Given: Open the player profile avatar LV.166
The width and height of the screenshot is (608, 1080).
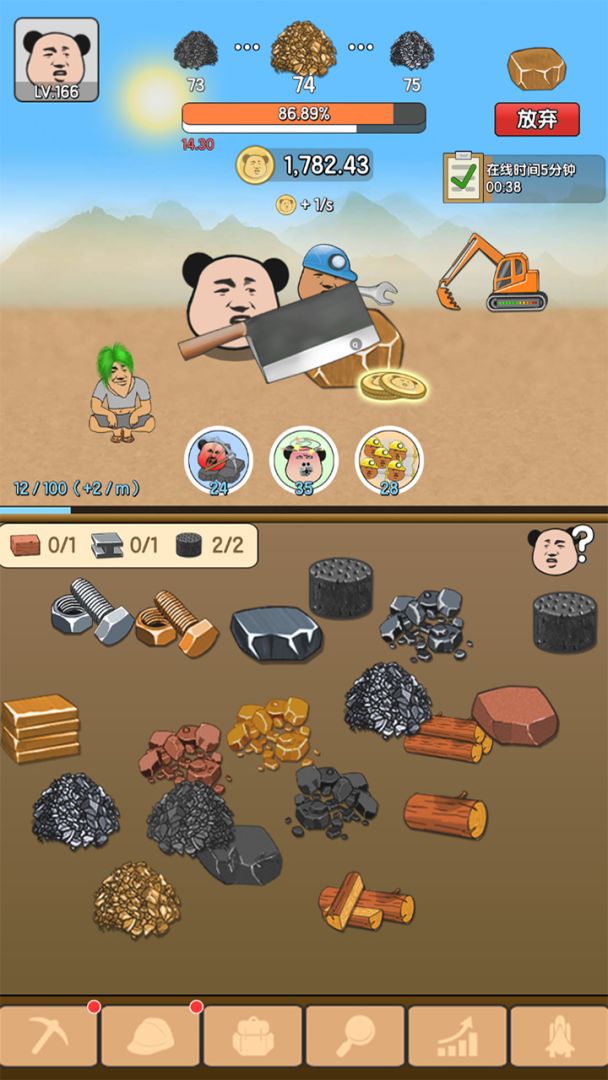Looking at the screenshot, I should [56, 59].
